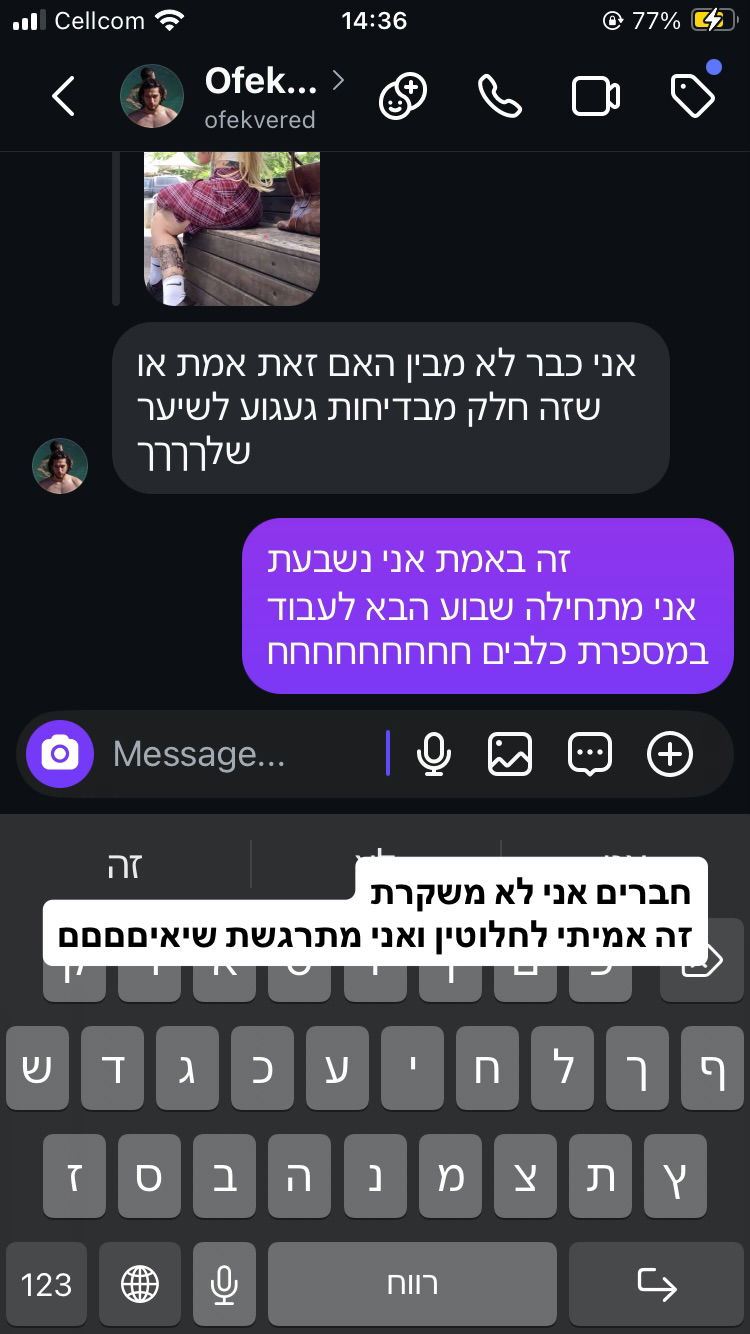Screen dimensions: 750x1334
Task: Pick a photo from the gallery icon
Action: click(x=510, y=754)
